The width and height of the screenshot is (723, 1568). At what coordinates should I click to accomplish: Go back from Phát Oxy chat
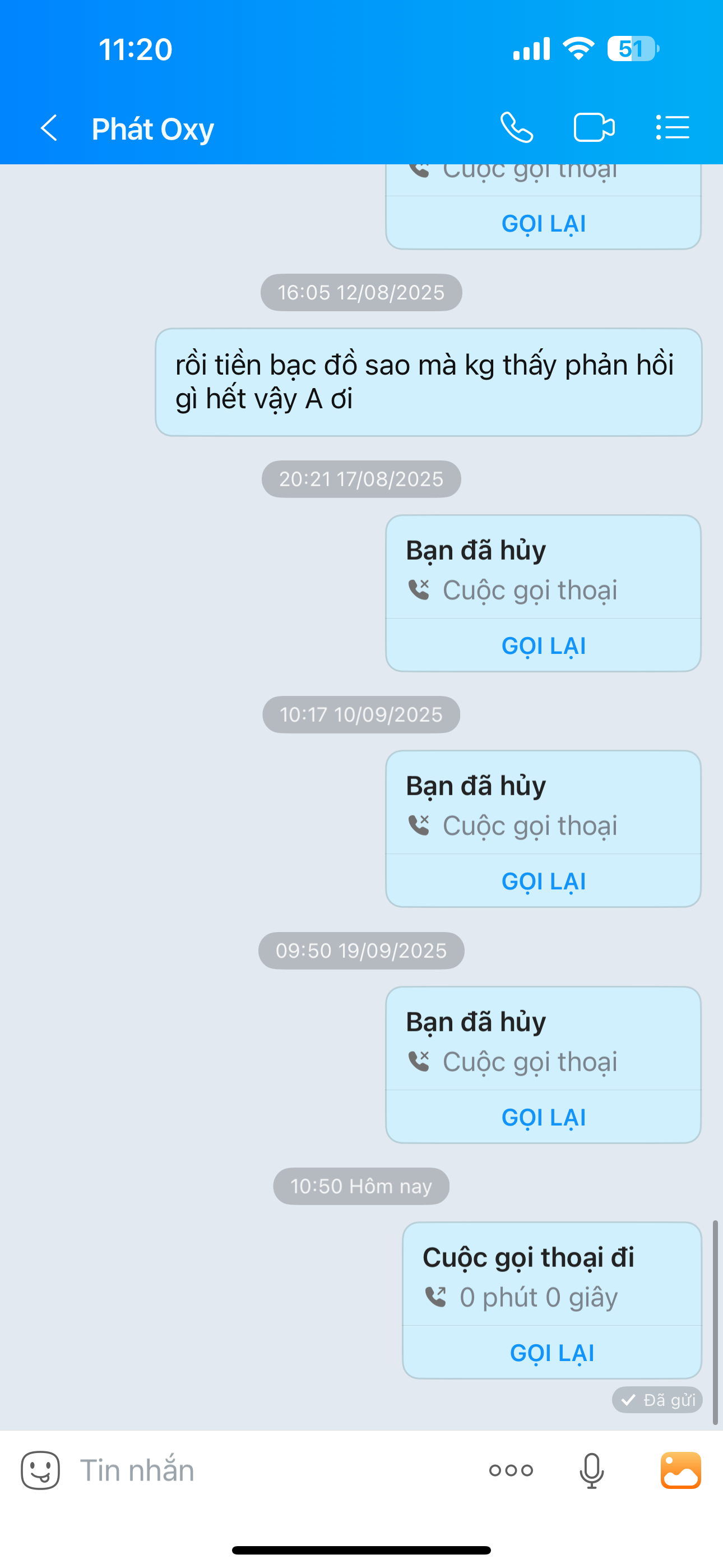49,128
